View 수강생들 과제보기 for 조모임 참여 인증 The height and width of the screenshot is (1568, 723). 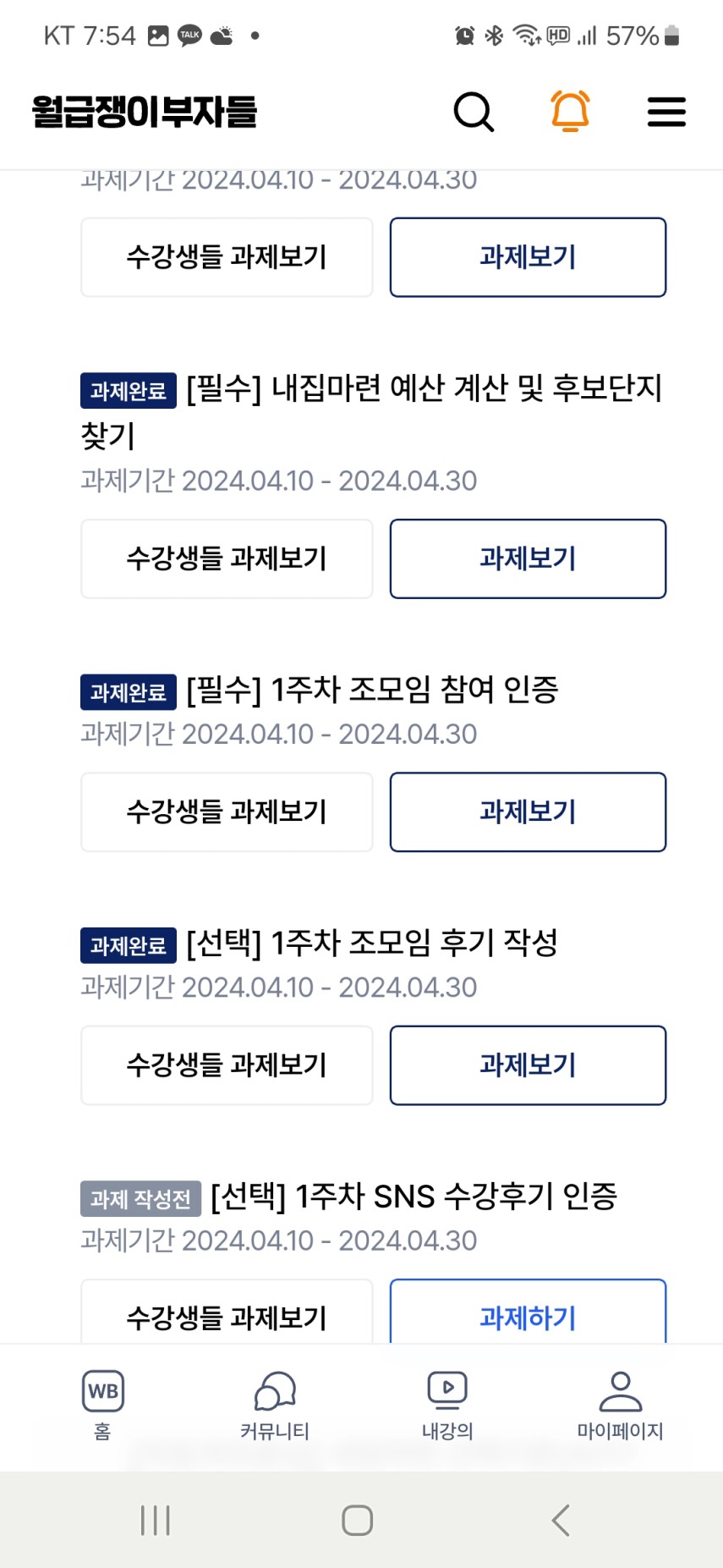pos(227,812)
